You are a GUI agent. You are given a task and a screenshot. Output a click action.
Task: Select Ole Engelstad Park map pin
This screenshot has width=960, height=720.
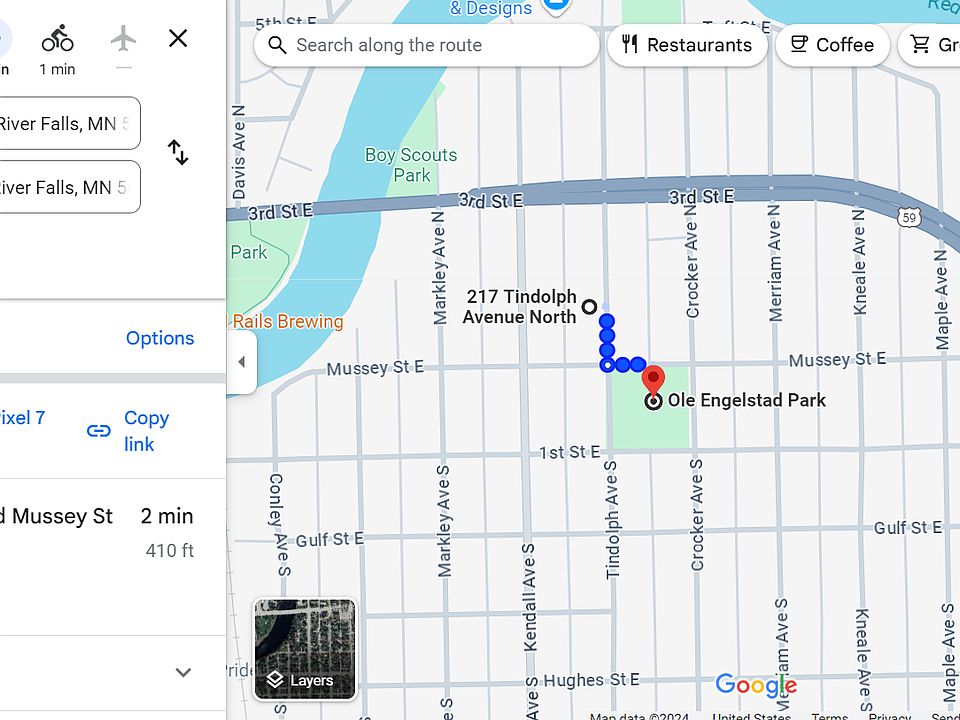click(x=653, y=381)
